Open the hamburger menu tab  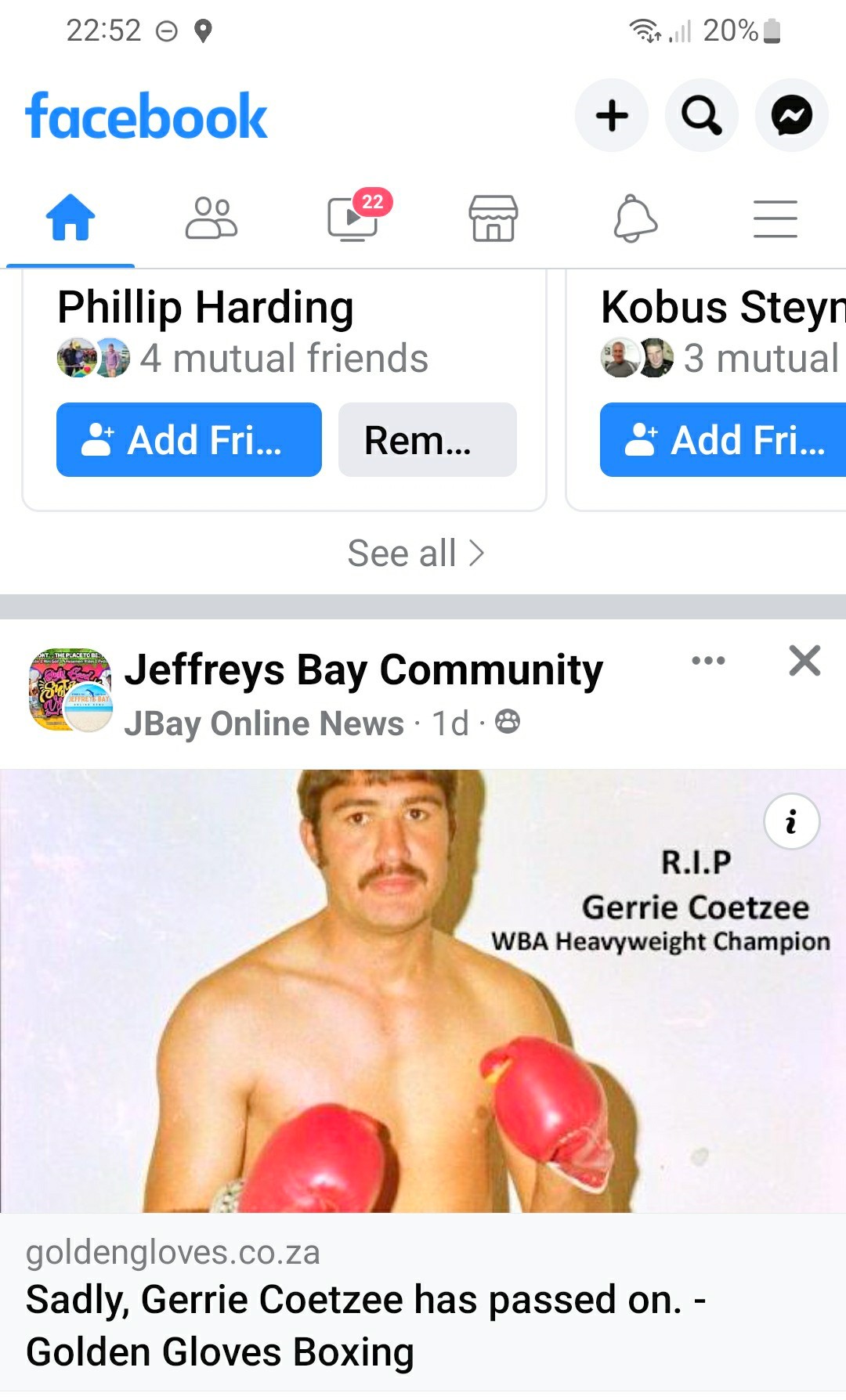point(775,218)
